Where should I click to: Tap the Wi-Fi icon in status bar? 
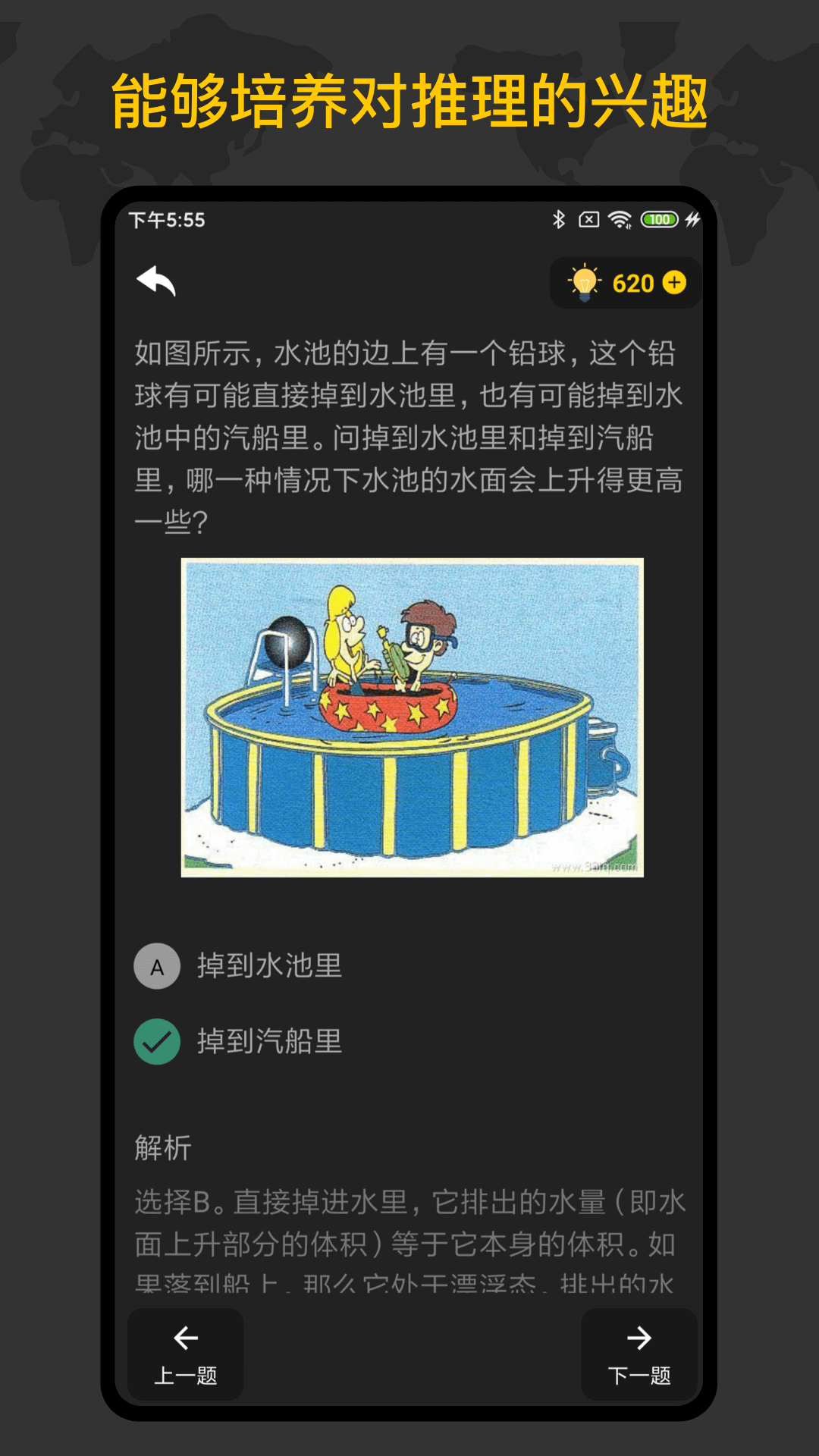[620, 219]
